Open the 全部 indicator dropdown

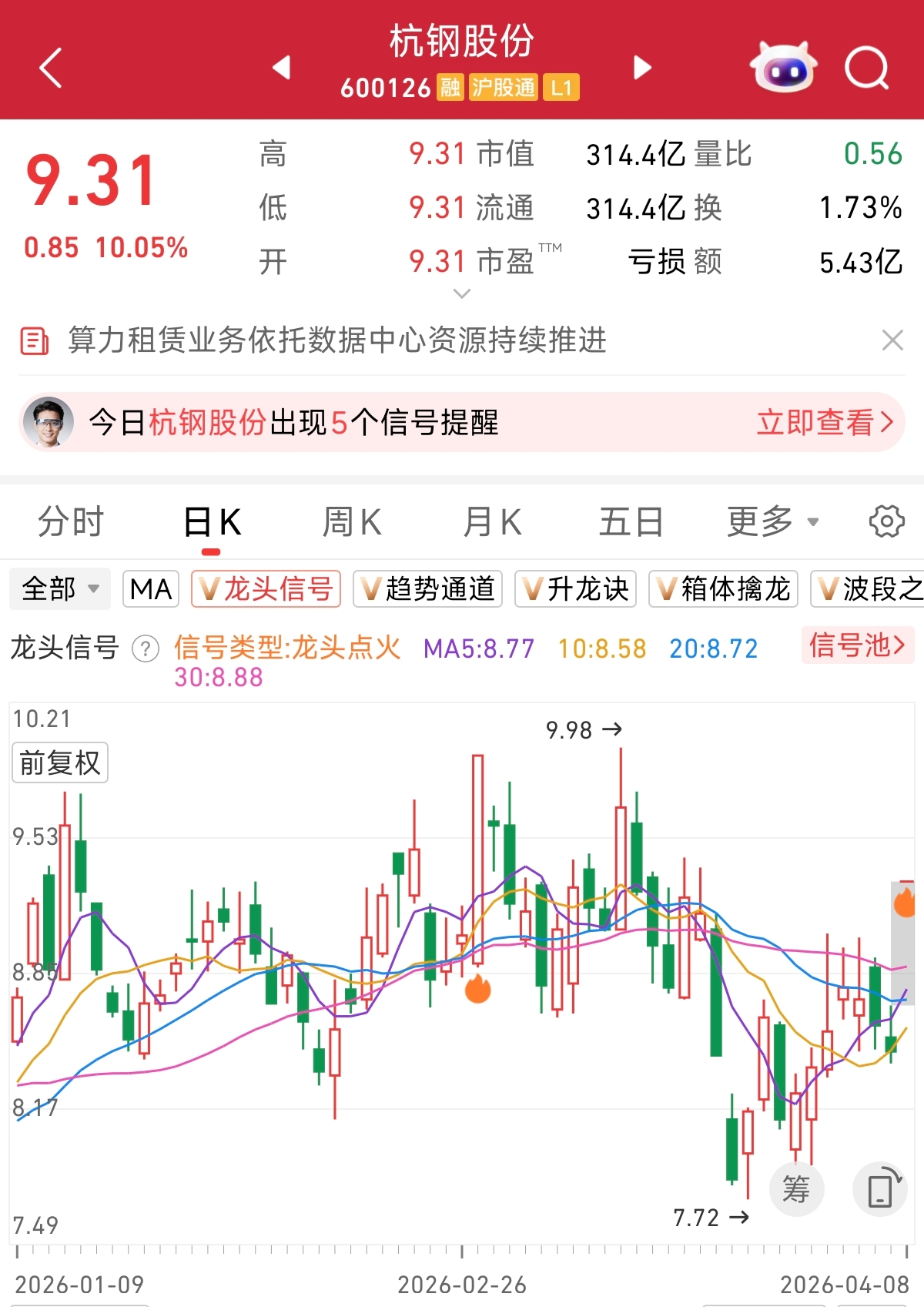click(60, 589)
